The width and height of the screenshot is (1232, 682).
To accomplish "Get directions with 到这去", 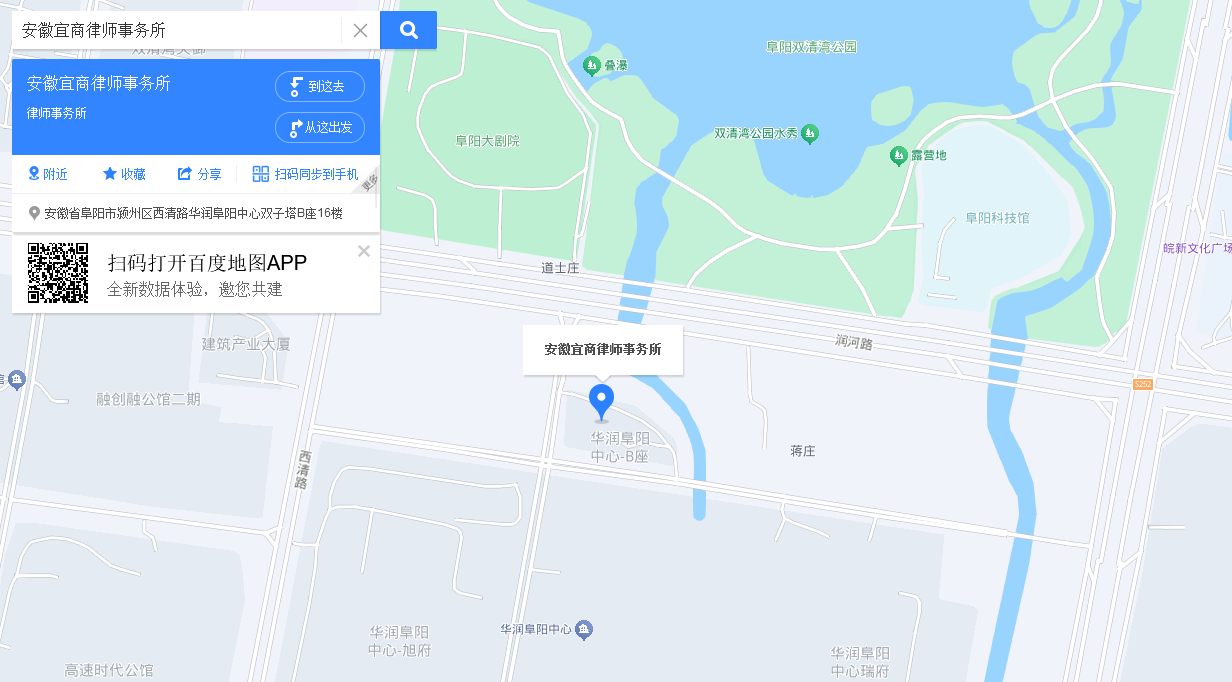I will [319, 87].
